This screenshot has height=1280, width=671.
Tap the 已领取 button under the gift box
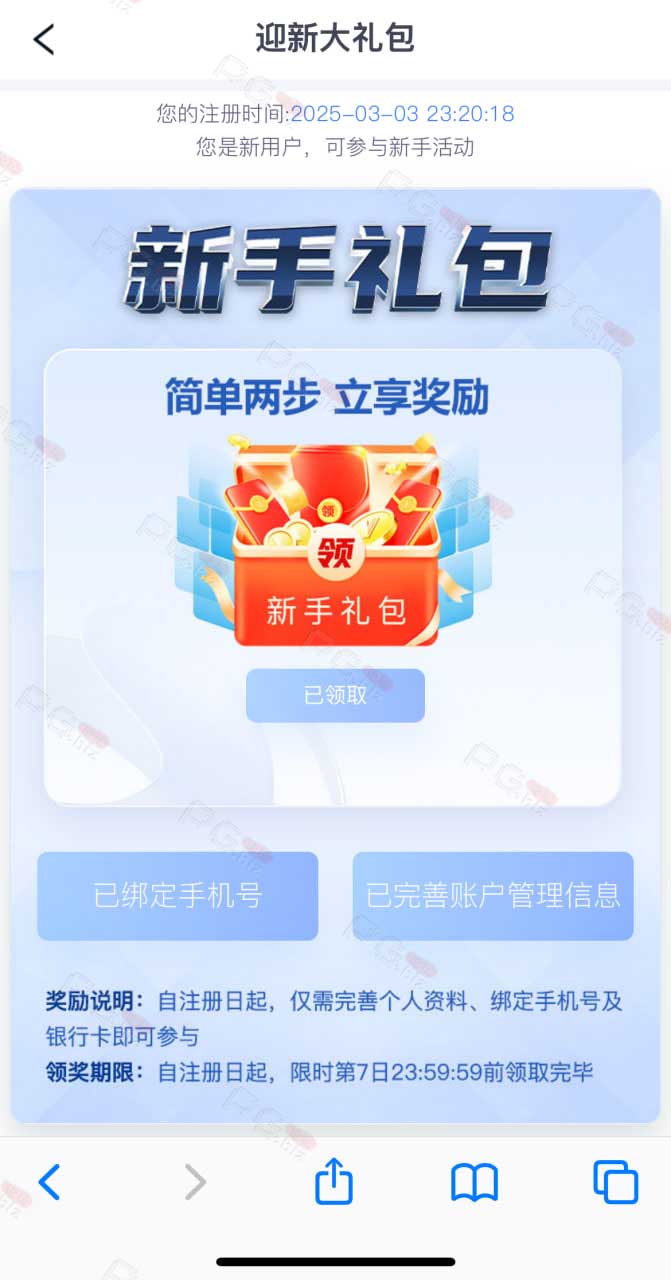(336, 696)
